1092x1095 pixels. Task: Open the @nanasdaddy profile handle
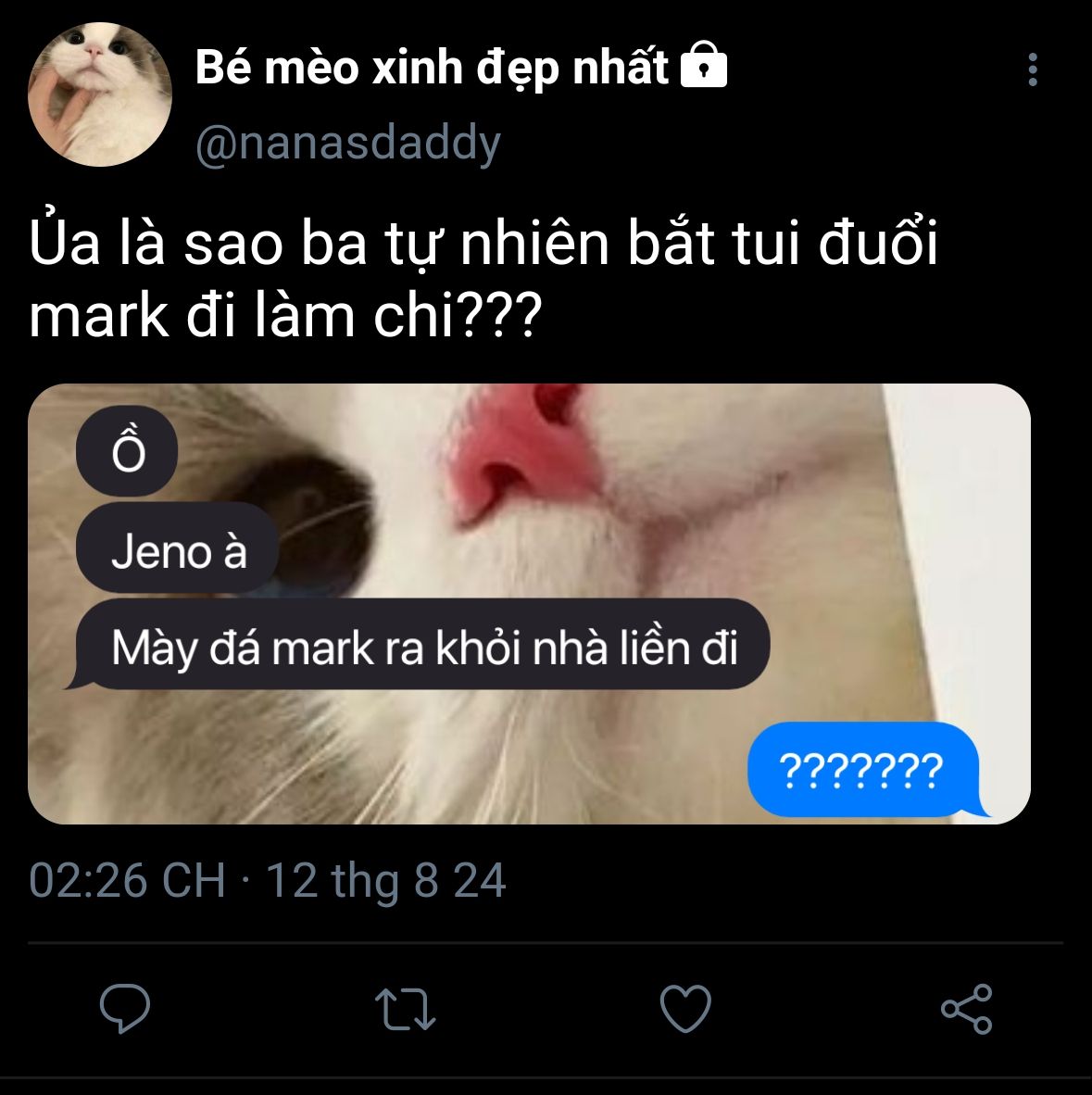coord(348,144)
